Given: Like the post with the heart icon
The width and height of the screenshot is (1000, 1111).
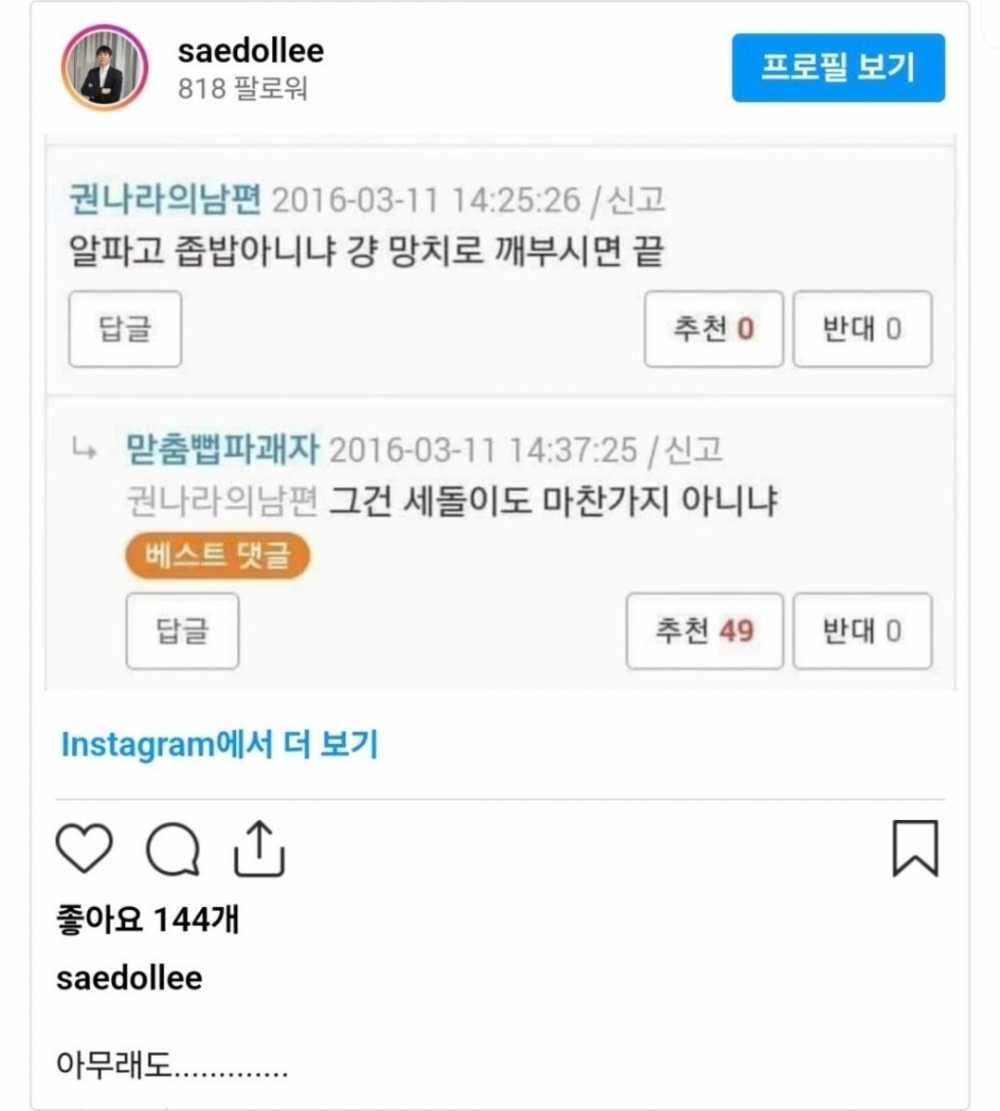Looking at the screenshot, I should [x=84, y=850].
